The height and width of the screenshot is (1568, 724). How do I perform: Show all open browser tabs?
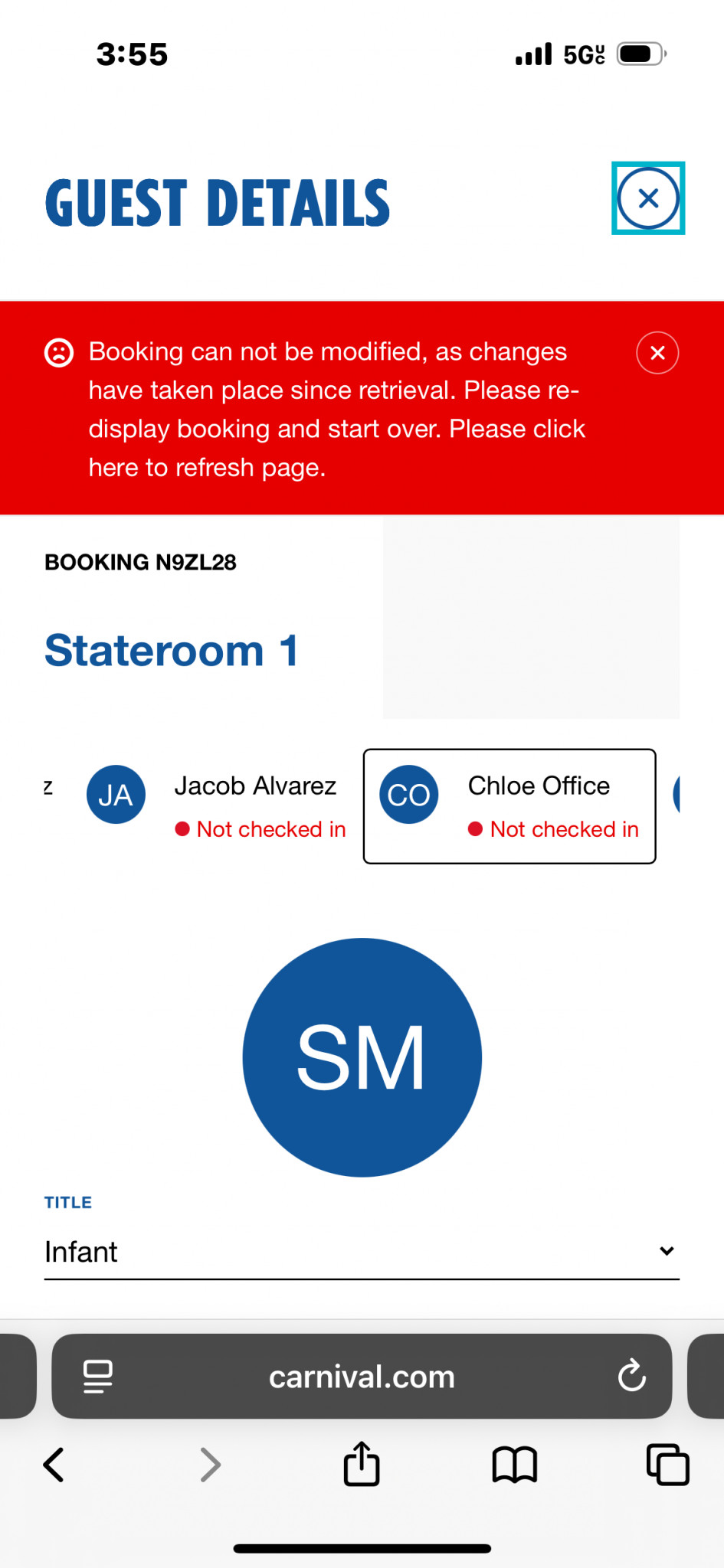coord(668,1465)
